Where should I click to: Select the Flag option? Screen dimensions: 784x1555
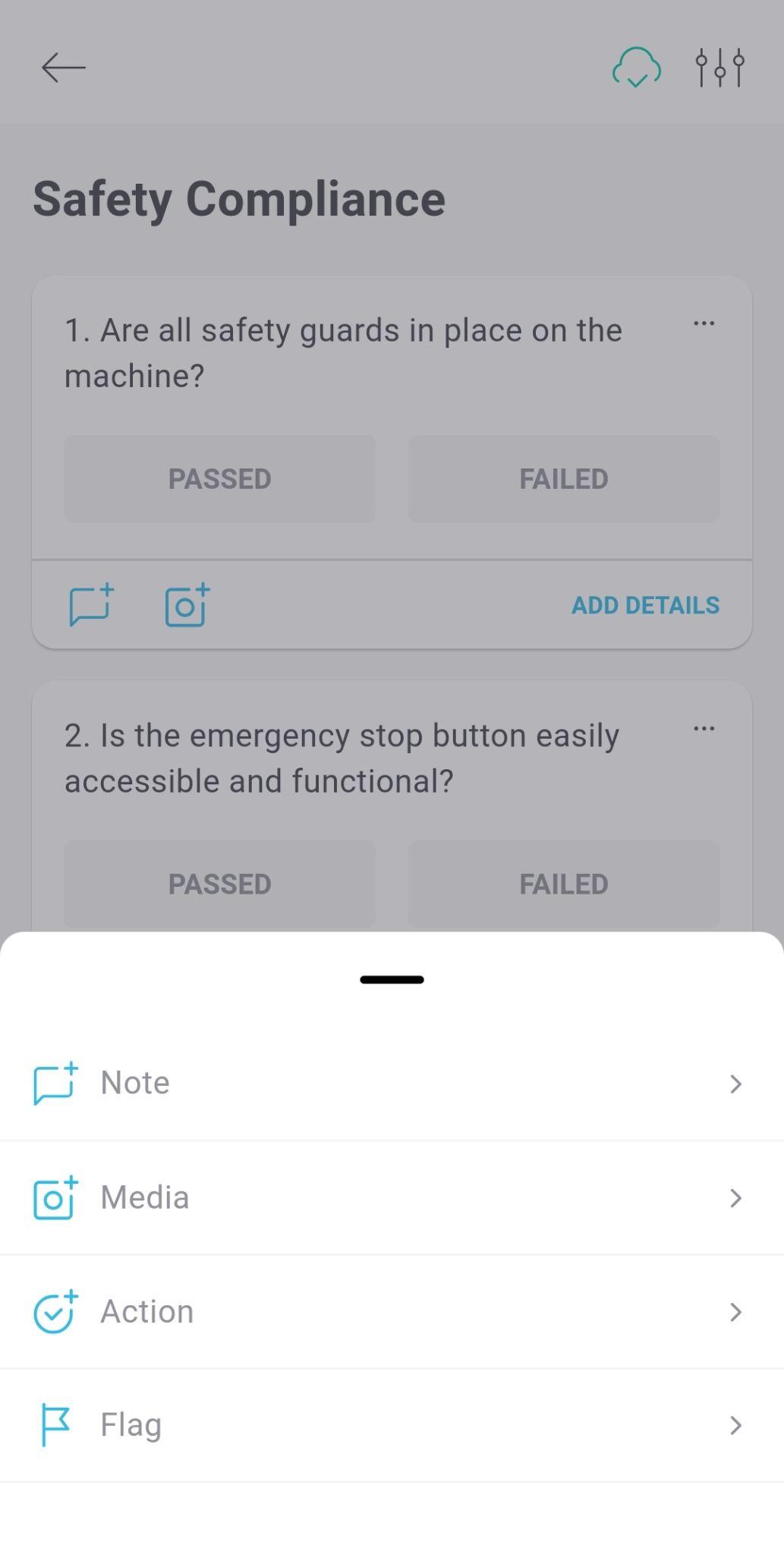click(x=392, y=1425)
